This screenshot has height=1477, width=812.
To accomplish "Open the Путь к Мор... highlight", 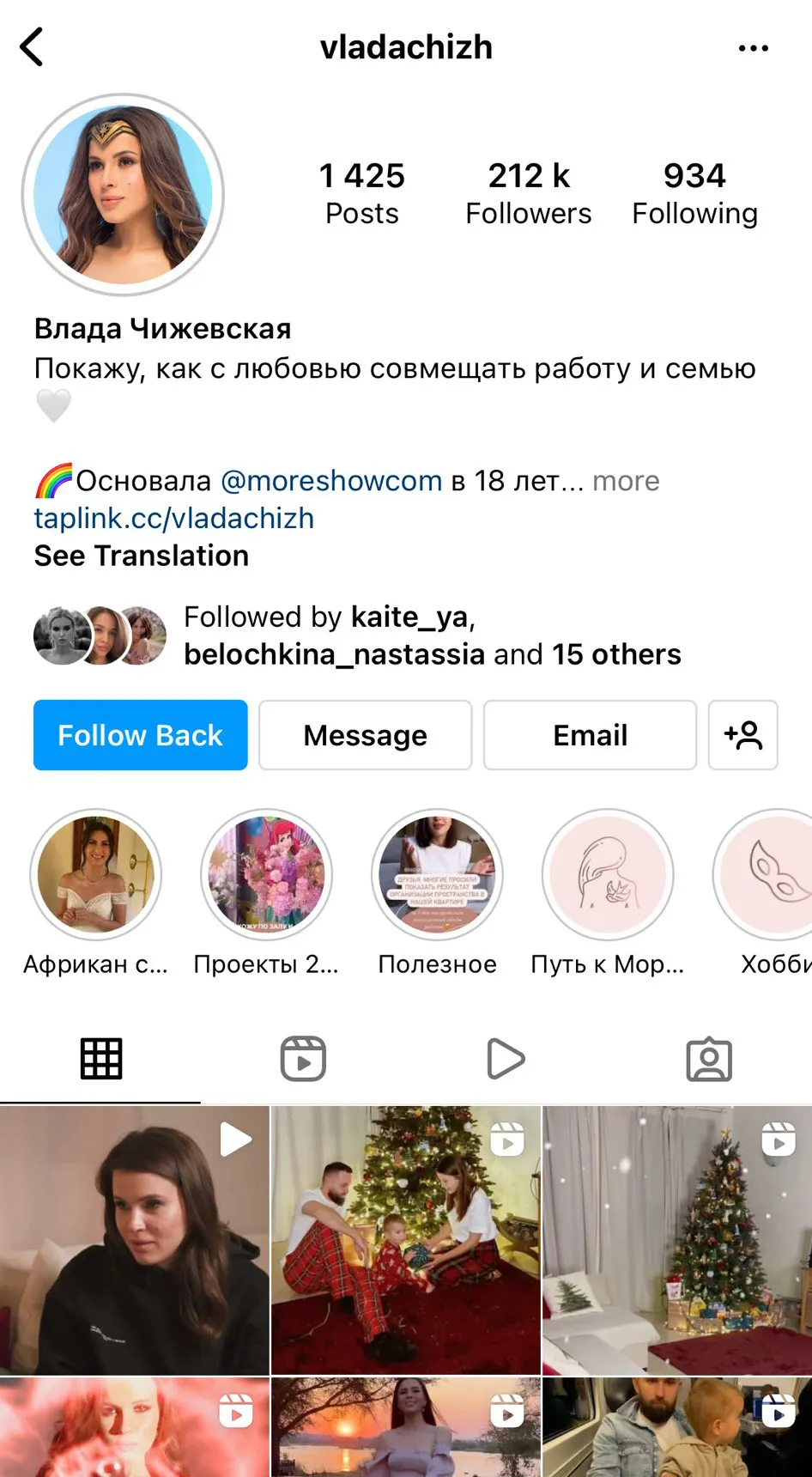I will tap(608, 875).
